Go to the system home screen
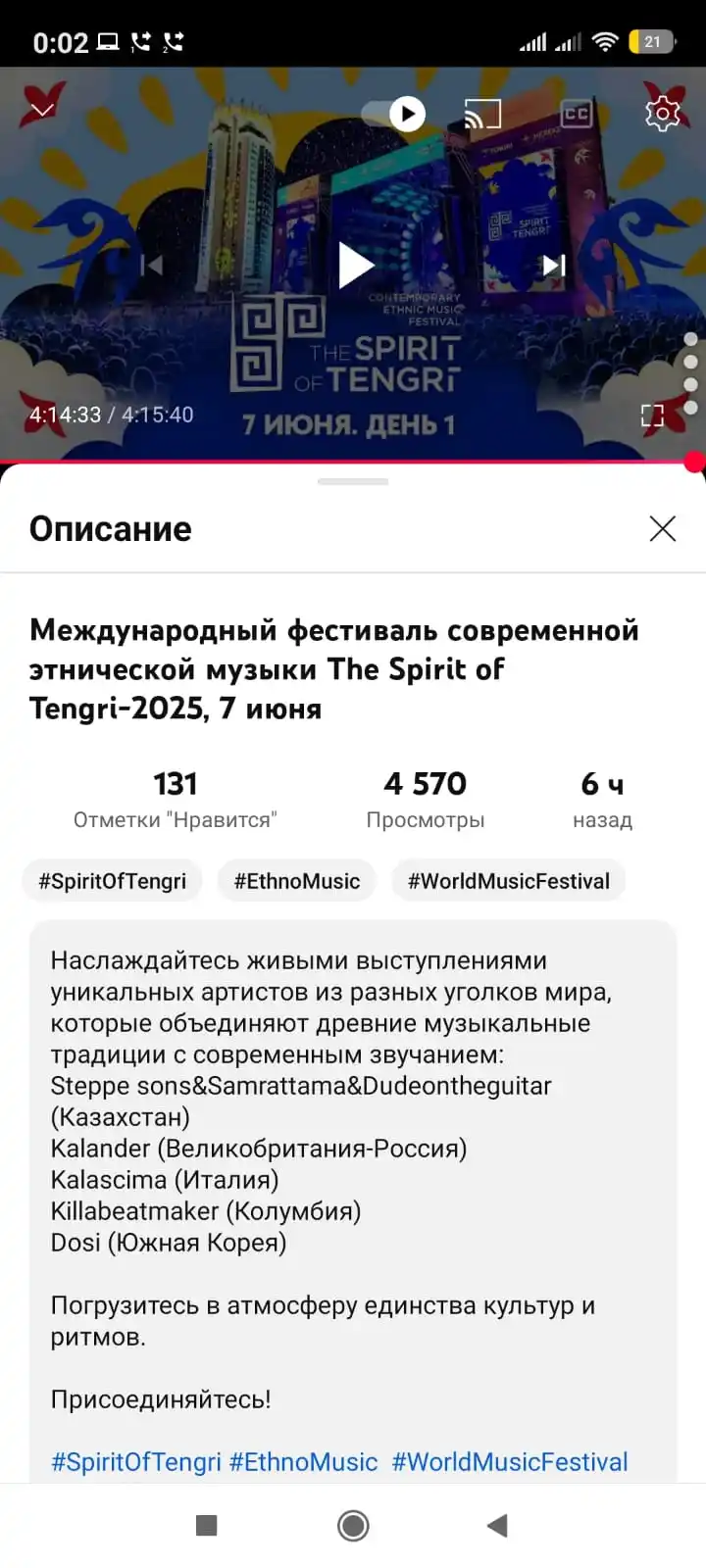 (353, 1525)
